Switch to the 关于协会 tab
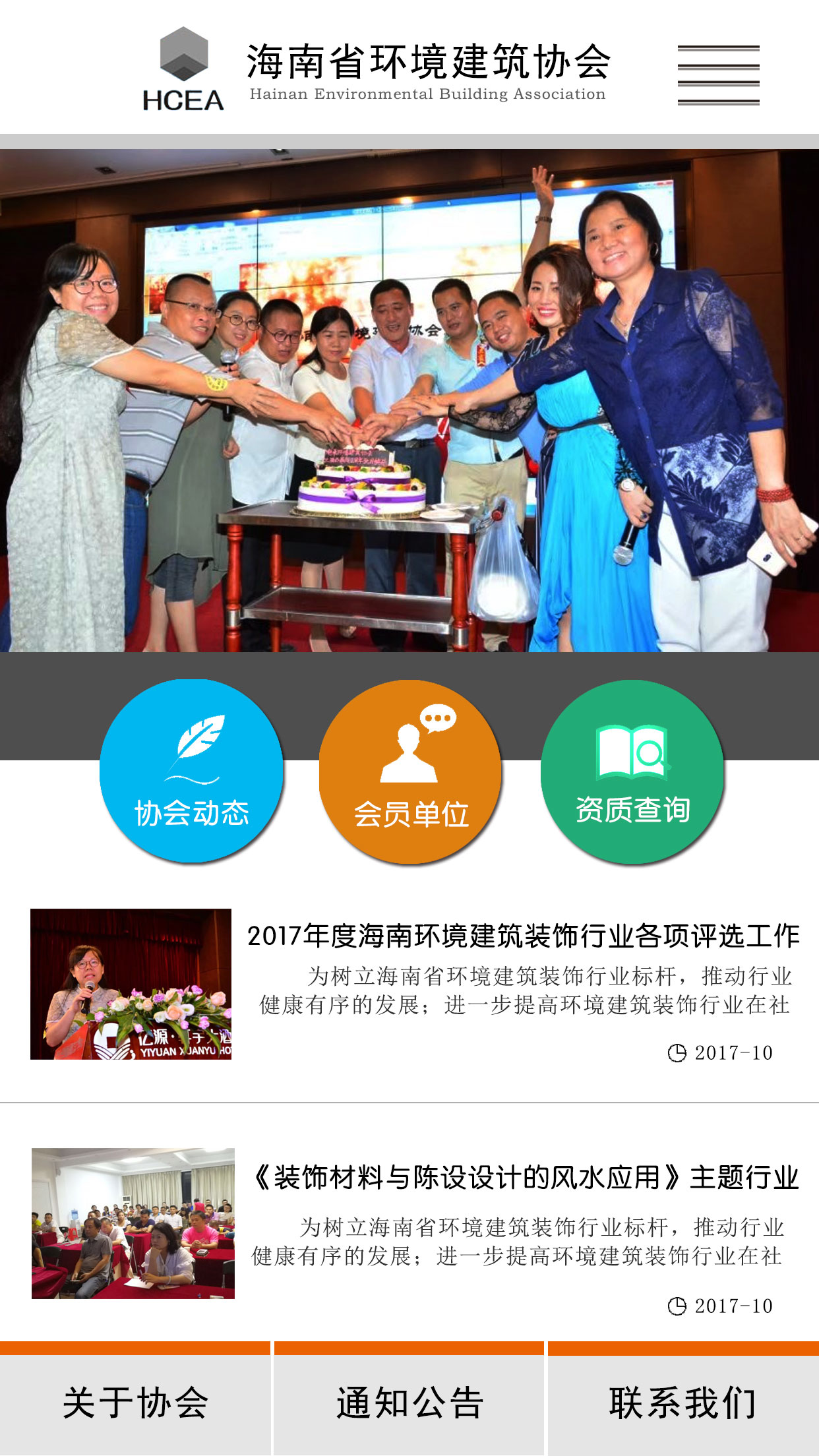The image size is (819, 1456). tap(135, 1402)
